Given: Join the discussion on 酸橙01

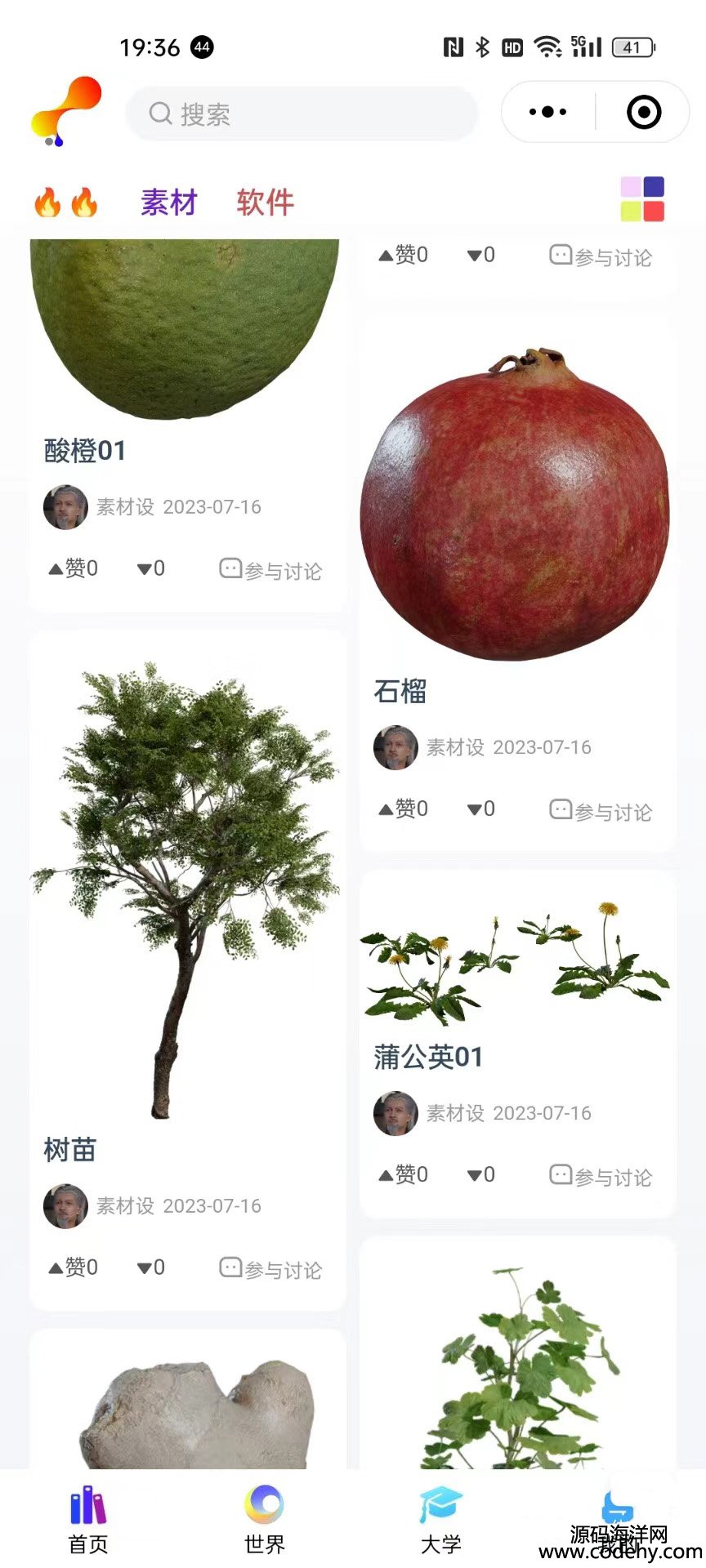Looking at the screenshot, I should coord(271,570).
